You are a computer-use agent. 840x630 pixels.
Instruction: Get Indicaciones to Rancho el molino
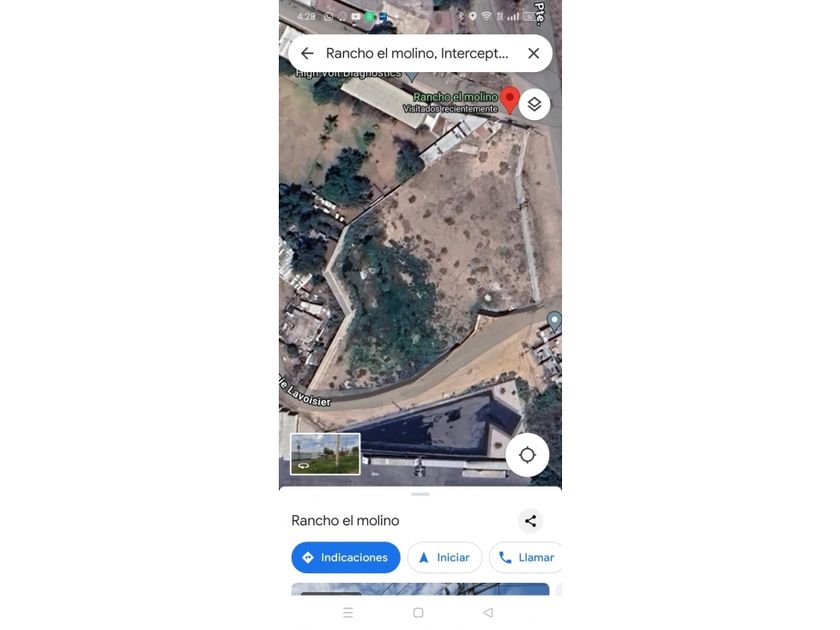[346, 557]
